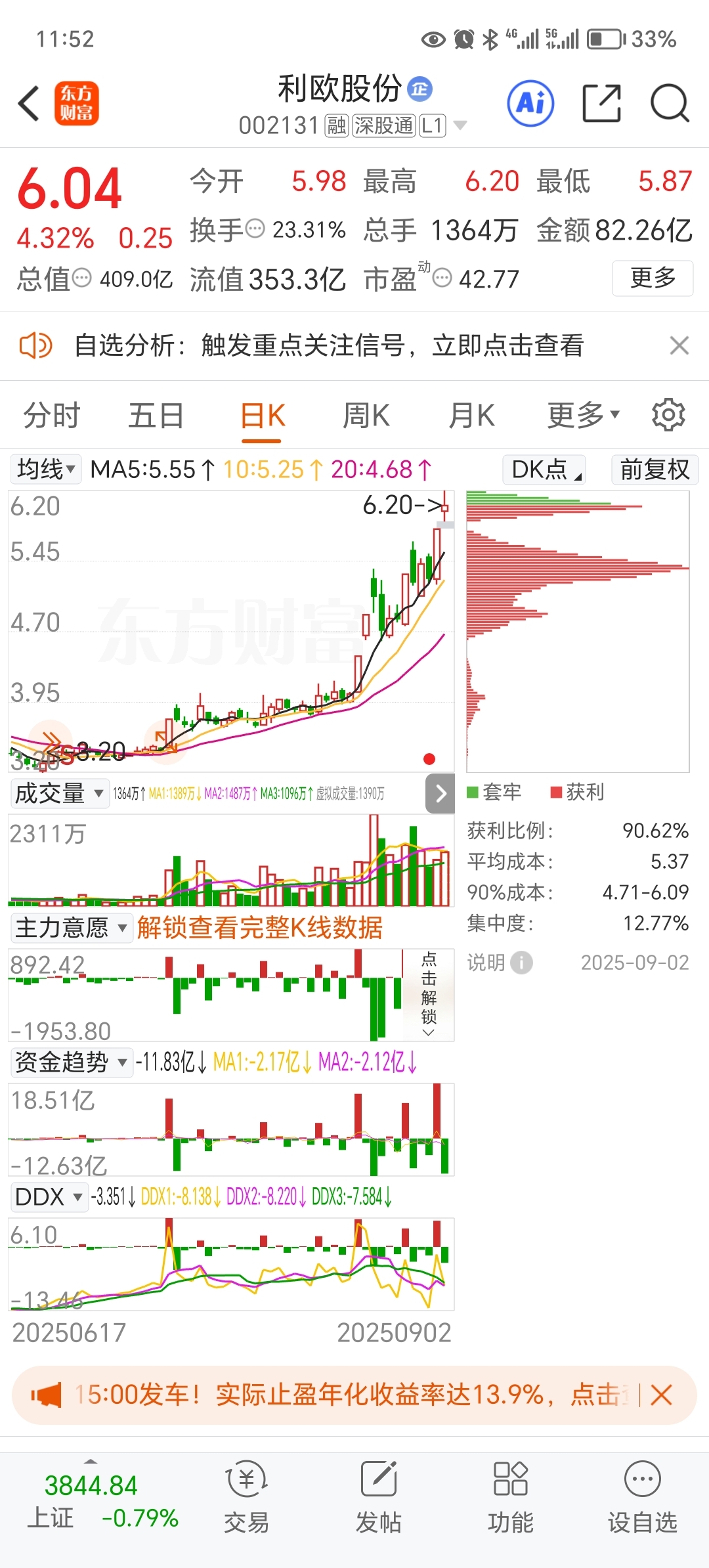Share this stock page

coord(601,103)
